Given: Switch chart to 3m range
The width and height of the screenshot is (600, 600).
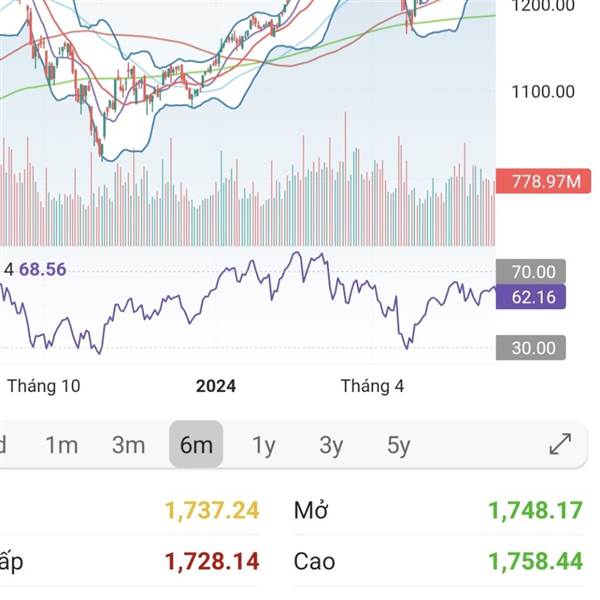Looking at the screenshot, I should coord(129,445).
